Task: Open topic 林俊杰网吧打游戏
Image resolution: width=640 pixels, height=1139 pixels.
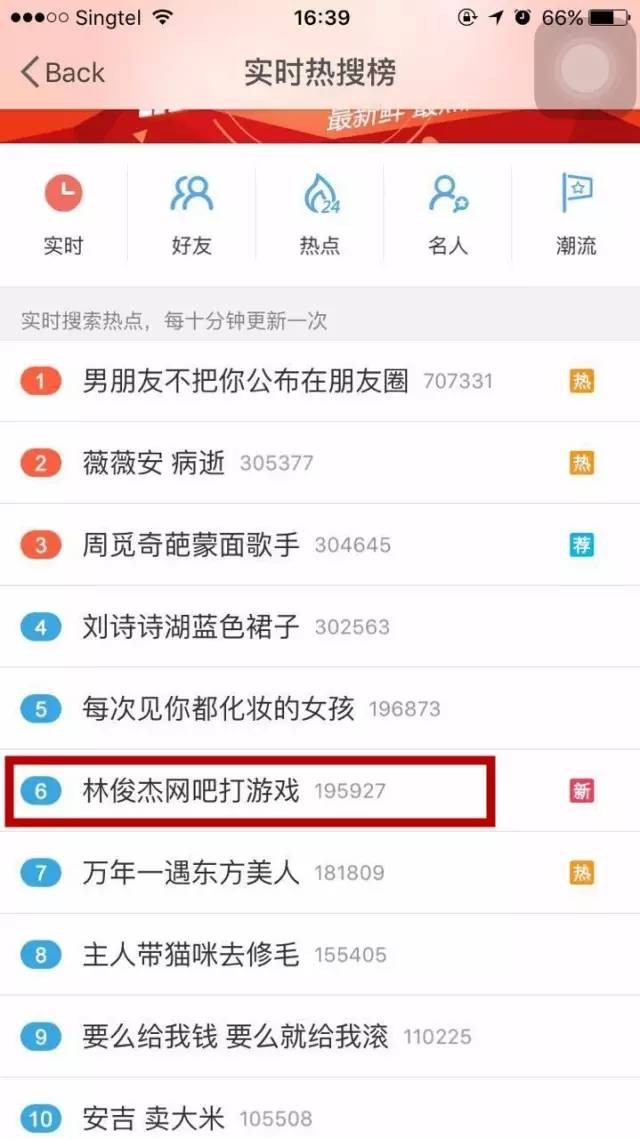Action: 190,791
